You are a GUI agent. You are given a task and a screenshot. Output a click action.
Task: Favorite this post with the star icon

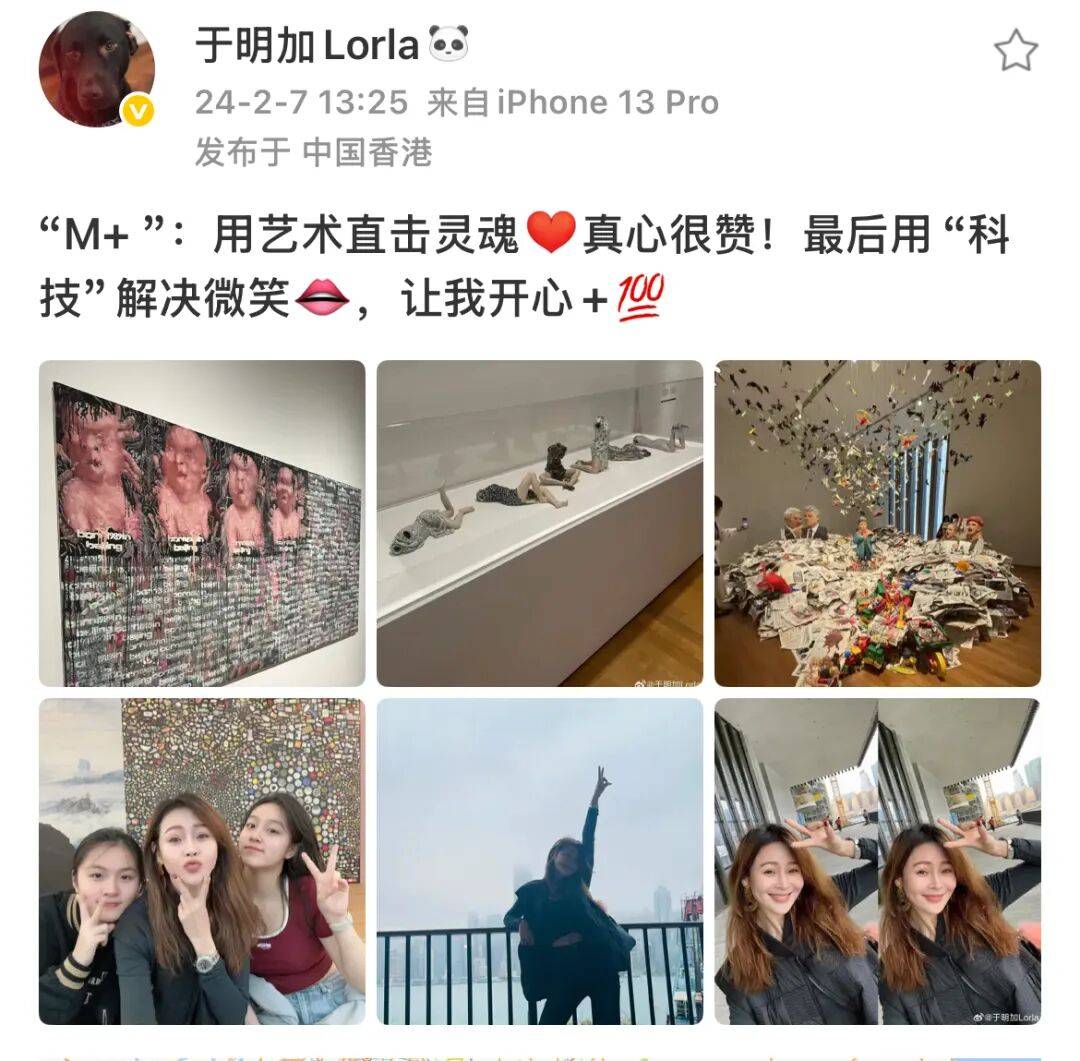[1015, 50]
